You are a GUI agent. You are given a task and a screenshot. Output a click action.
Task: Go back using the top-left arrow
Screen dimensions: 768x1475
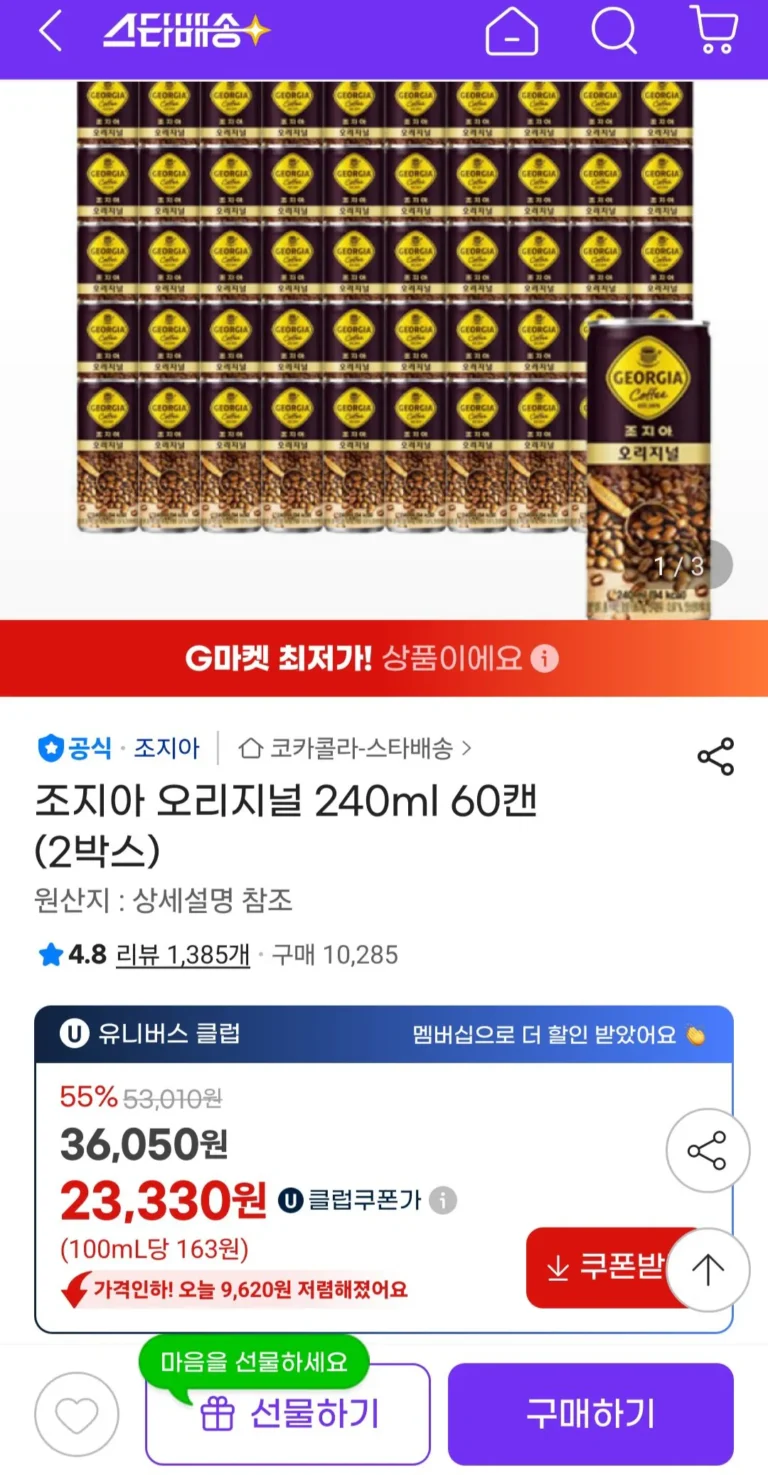[x=50, y=33]
